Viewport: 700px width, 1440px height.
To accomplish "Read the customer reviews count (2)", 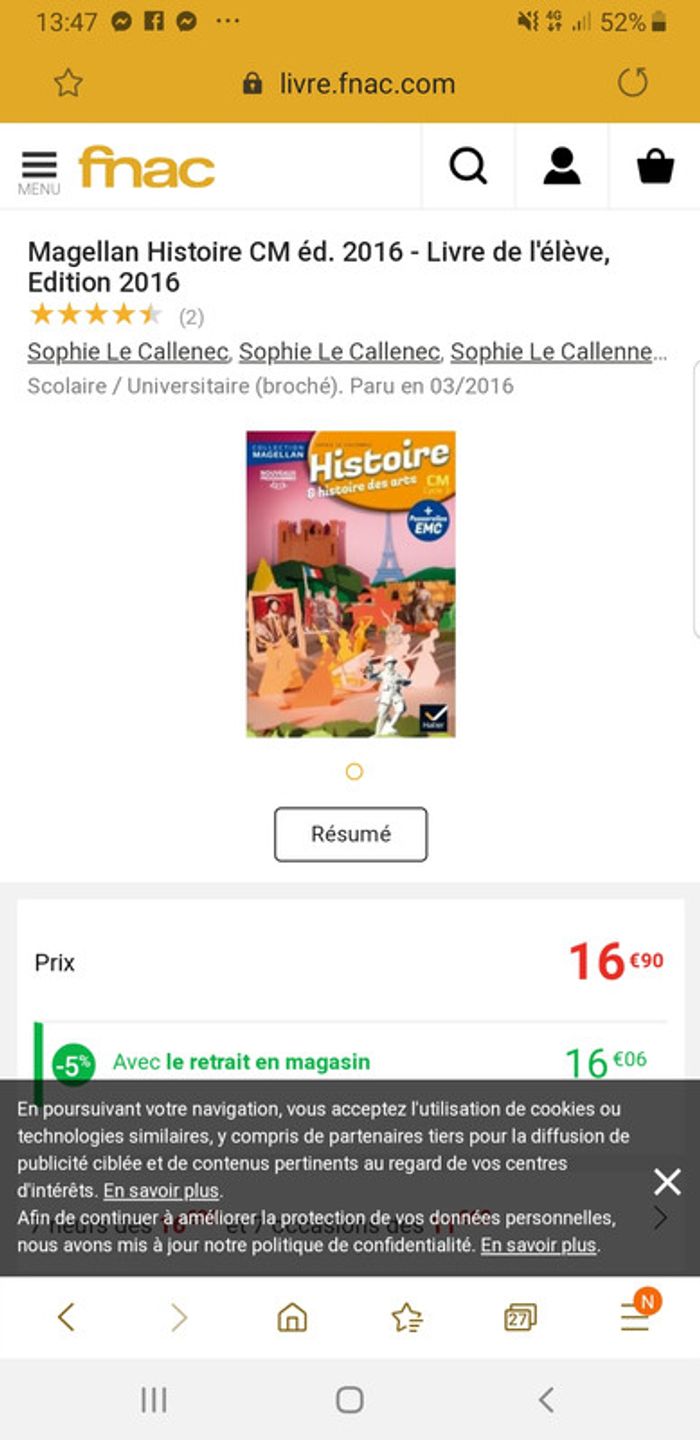I will [191, 317].
